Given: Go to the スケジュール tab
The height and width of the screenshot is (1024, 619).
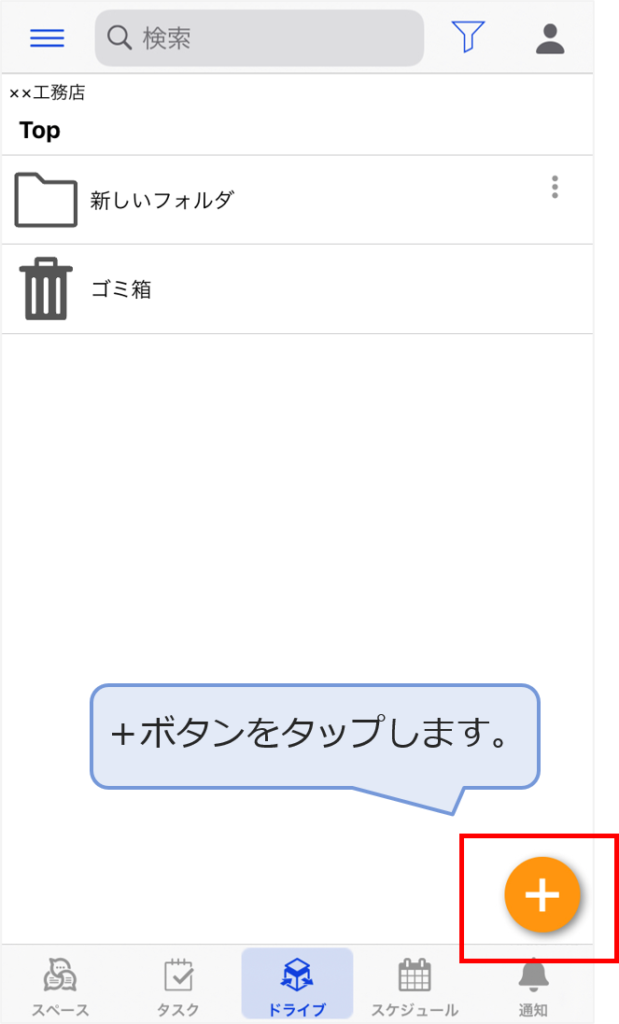Looking at the screenshot, I should click(414, 985).
